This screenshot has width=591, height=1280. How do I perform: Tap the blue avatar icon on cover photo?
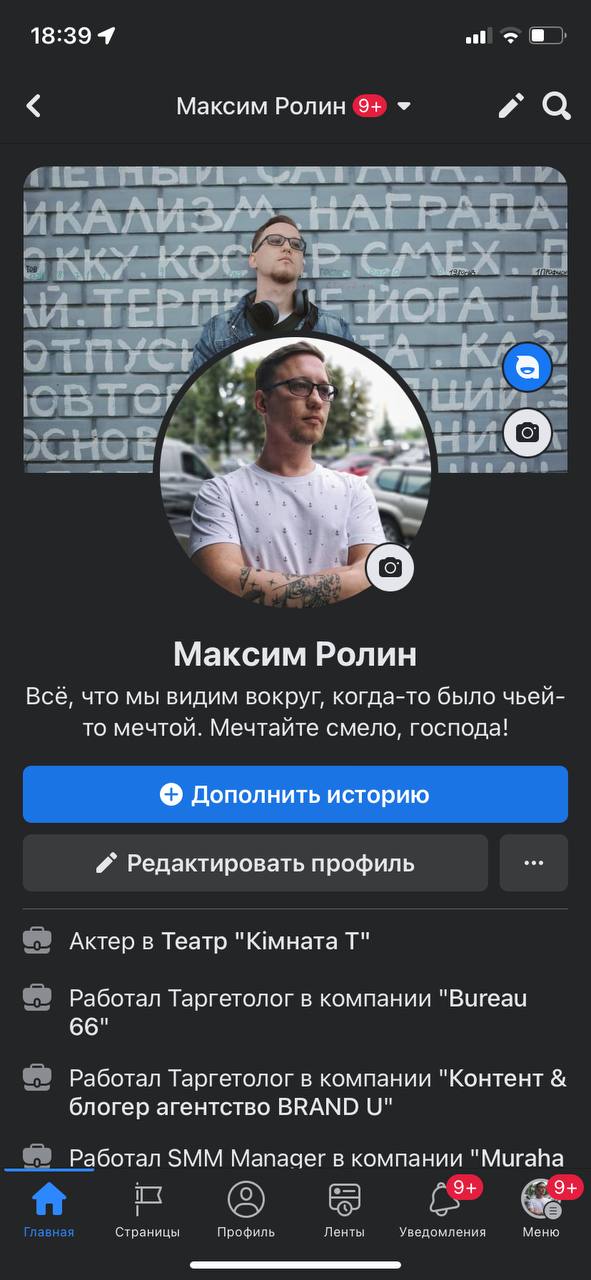[527, 368]
